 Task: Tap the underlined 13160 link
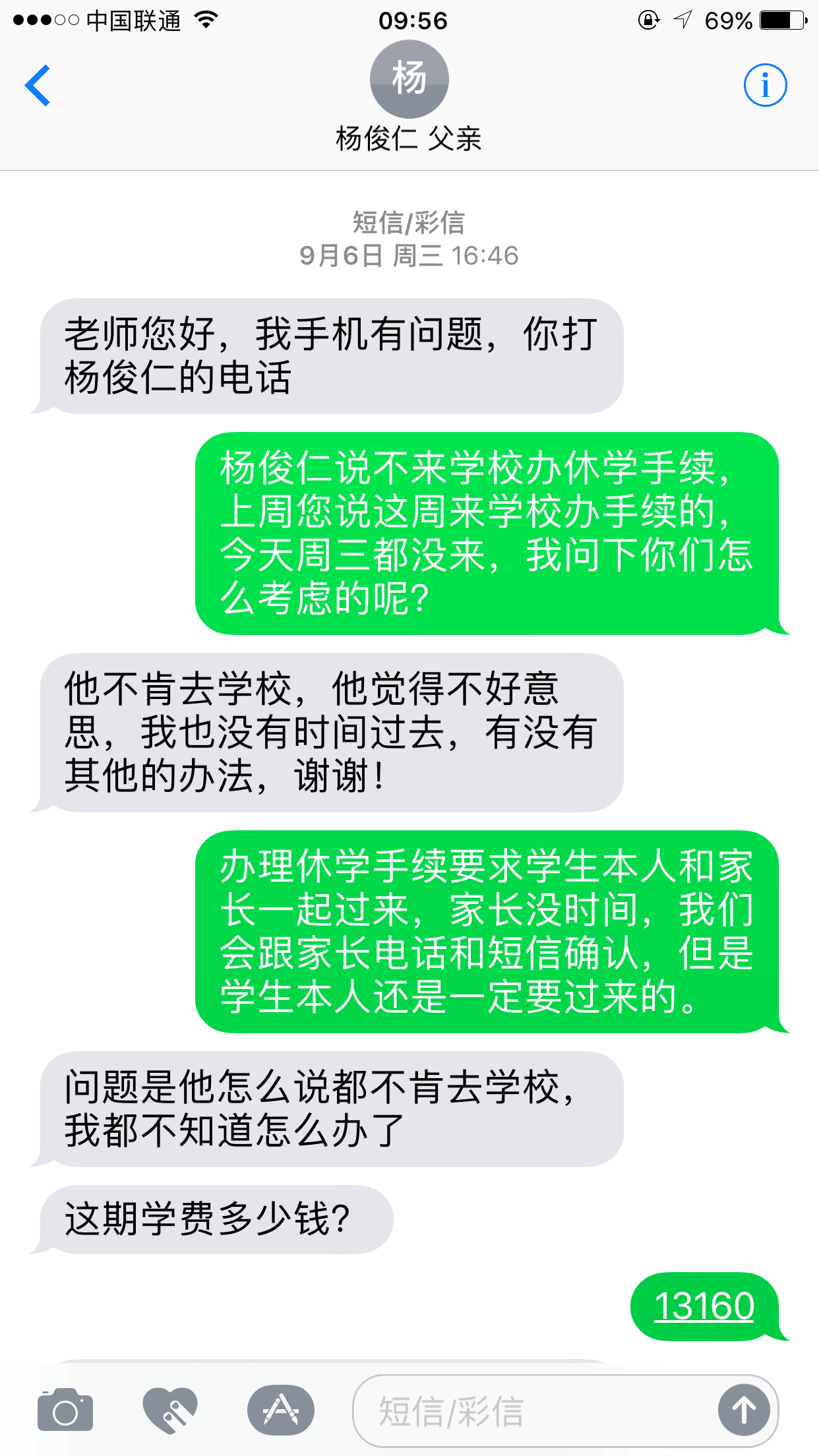tap(704, 1306)
